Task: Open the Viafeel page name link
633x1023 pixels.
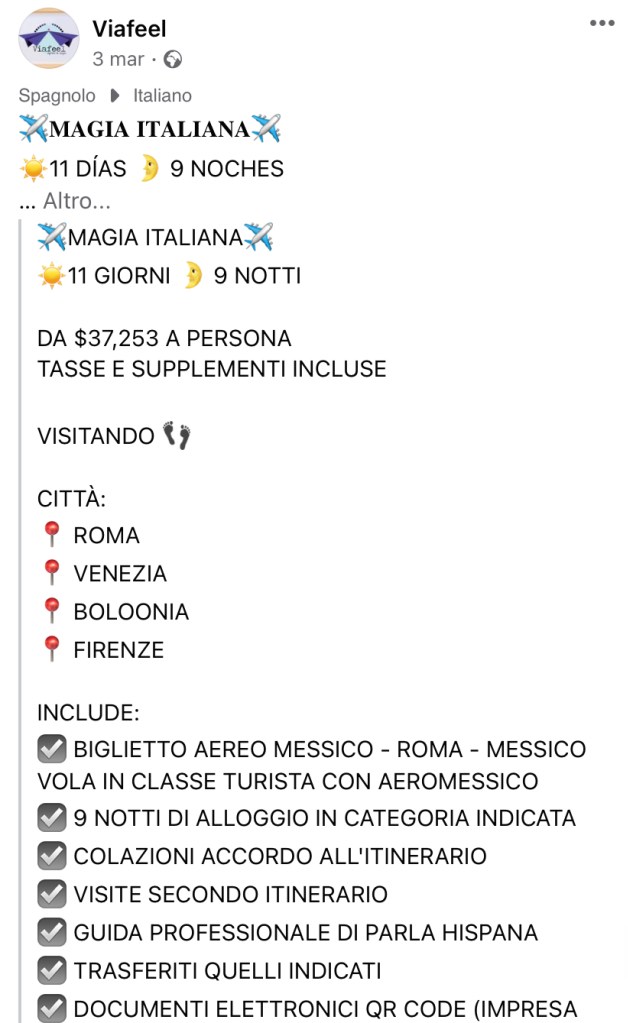Action: click(129, 28)
